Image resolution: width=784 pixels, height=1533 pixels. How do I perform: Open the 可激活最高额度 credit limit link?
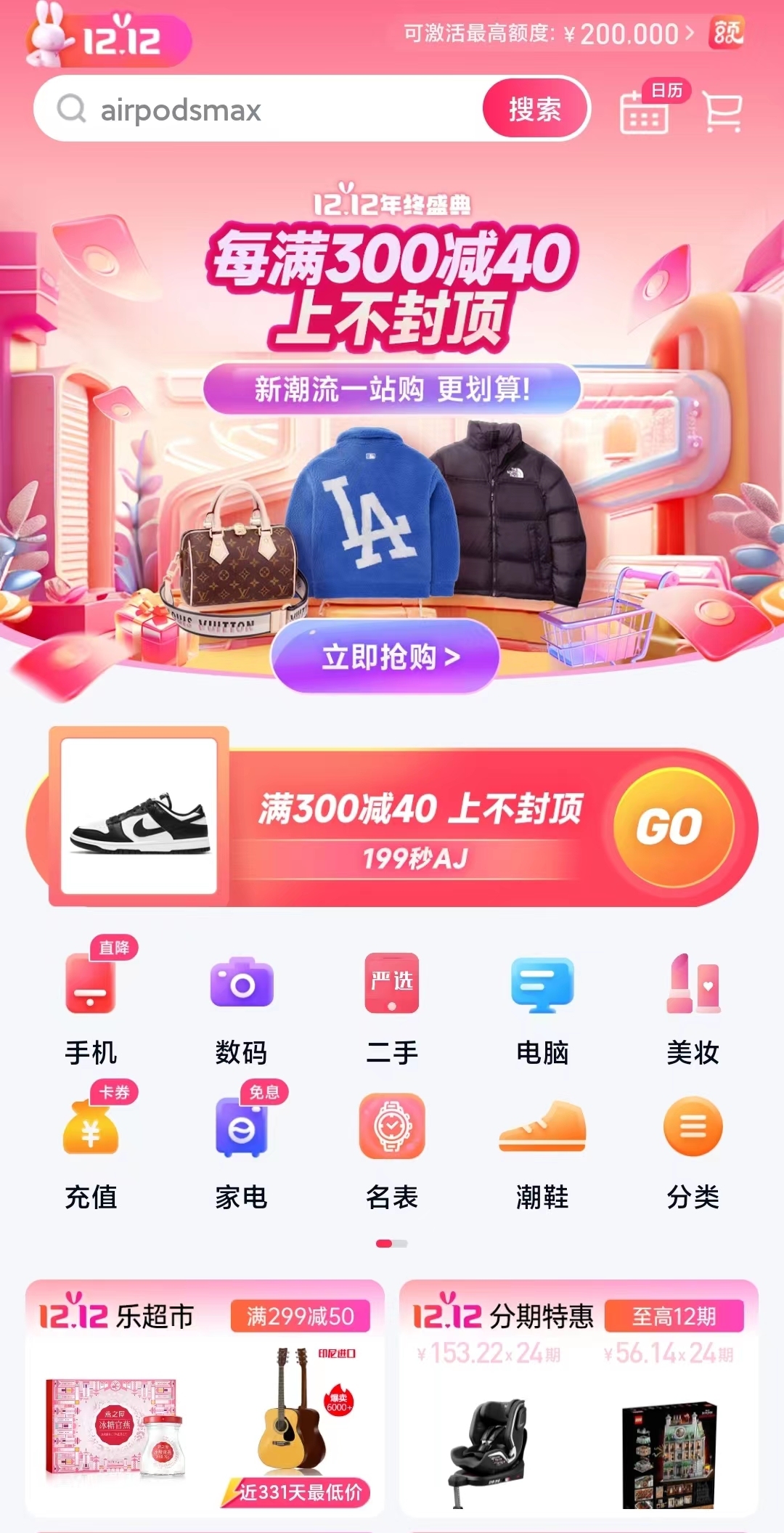[x=549, y=33]
